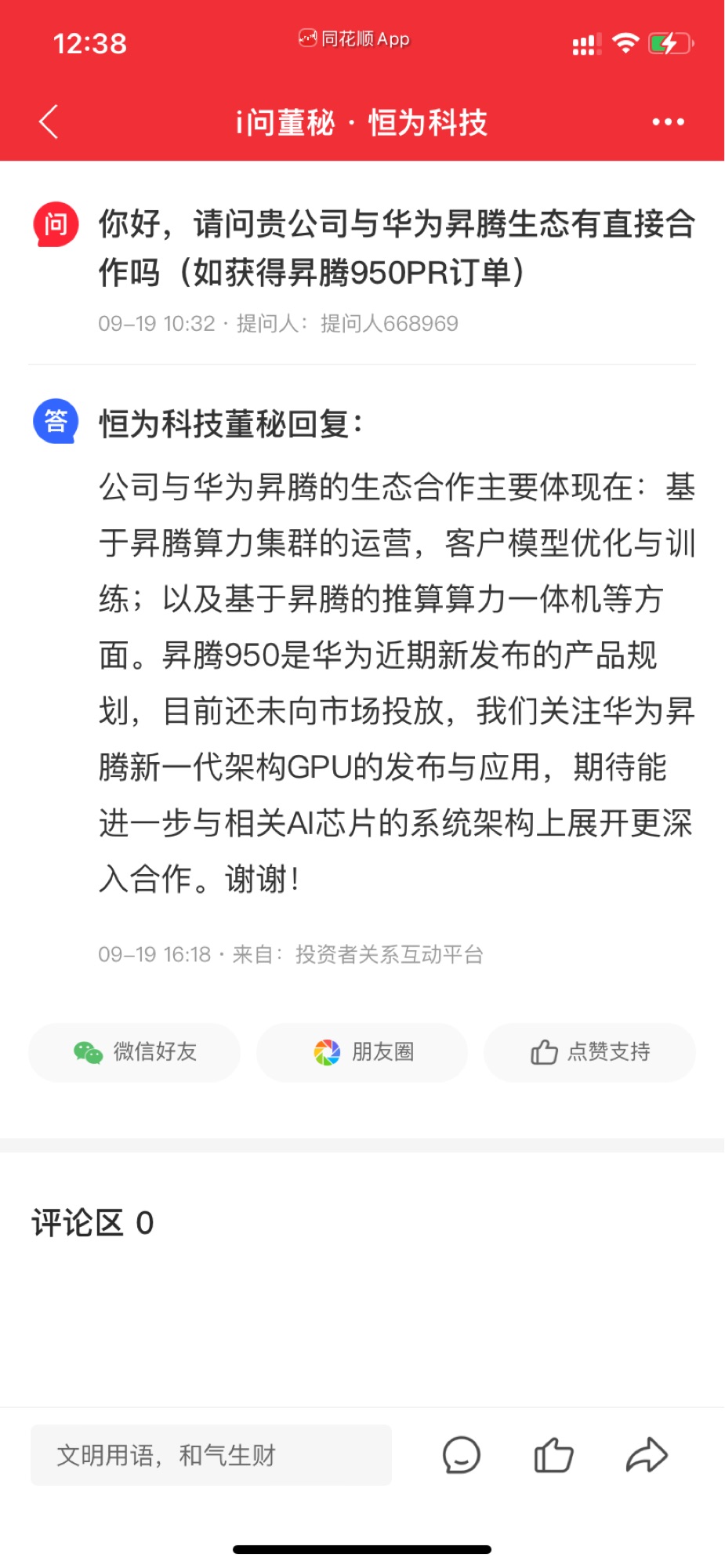Viewport: 725px width, 1568px height.
Task: Go back using the header arrow
Action: coord(49,122)
